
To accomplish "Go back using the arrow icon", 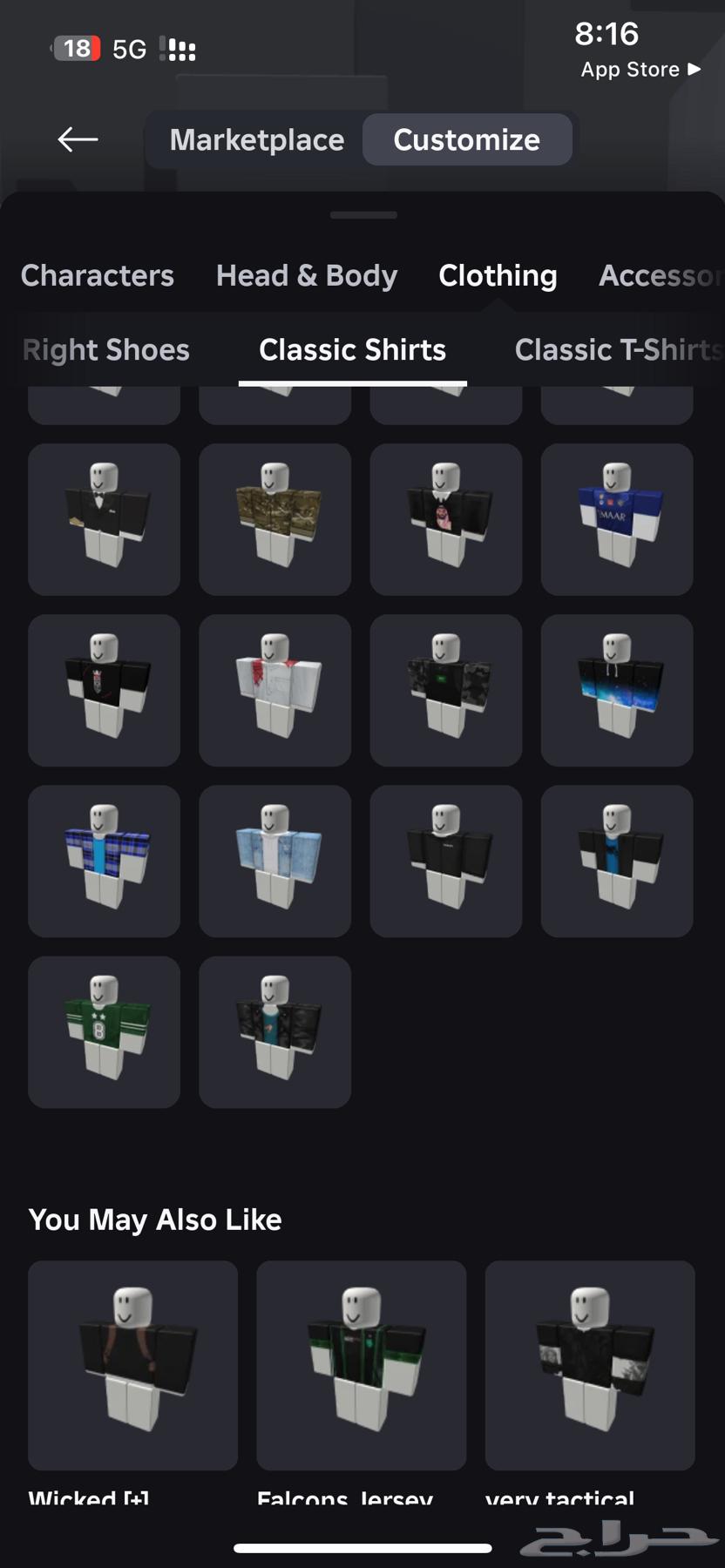I will (x=78, y=139).
